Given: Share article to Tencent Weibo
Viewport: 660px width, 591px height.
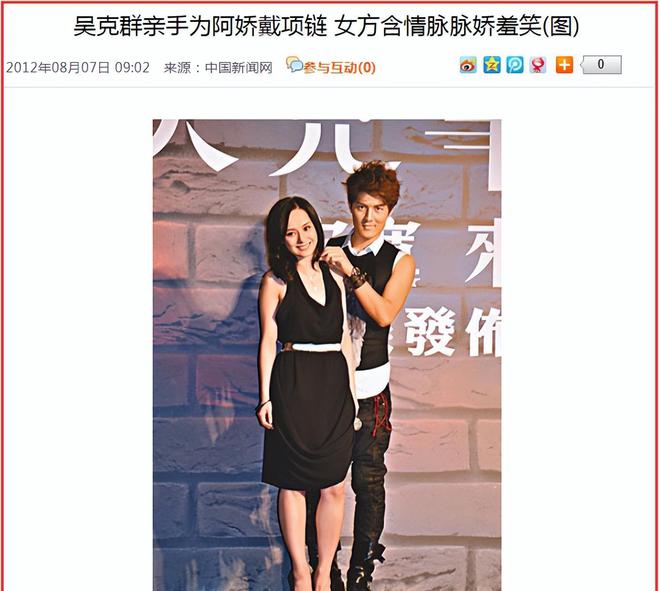Looking at the screenshot, I should (x=515, y=65).
